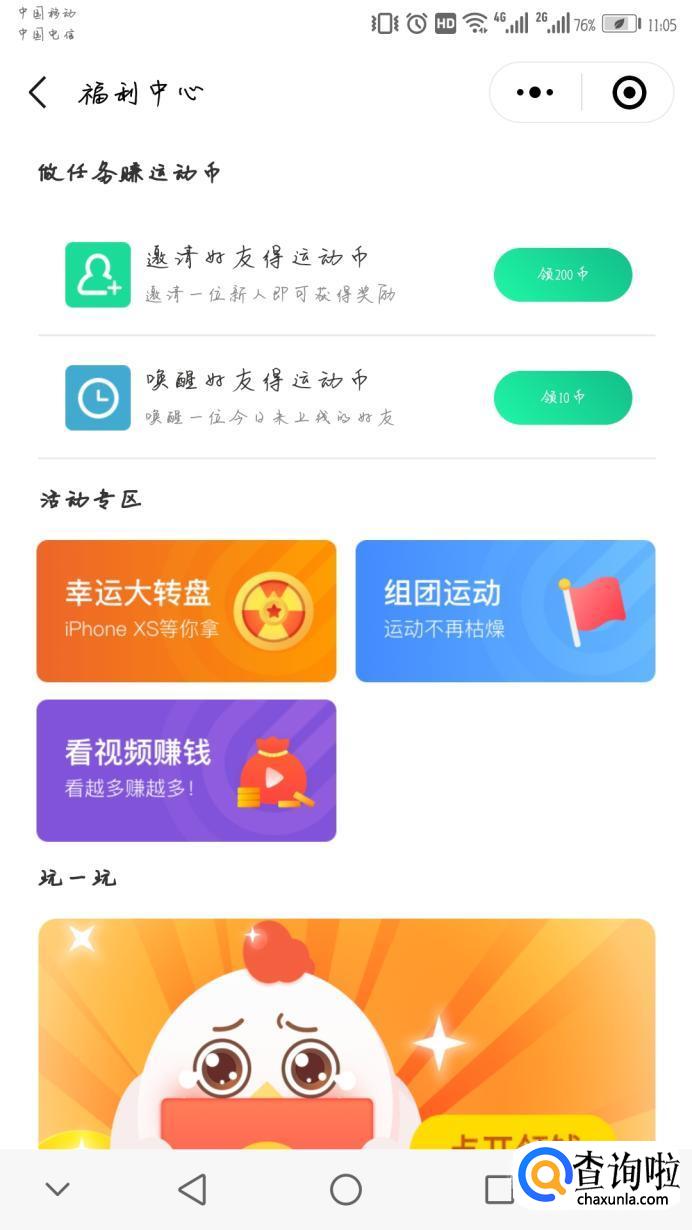Tap the system home navigation button
Screen dimensions: 692x1230
[x=346, y=1189]
